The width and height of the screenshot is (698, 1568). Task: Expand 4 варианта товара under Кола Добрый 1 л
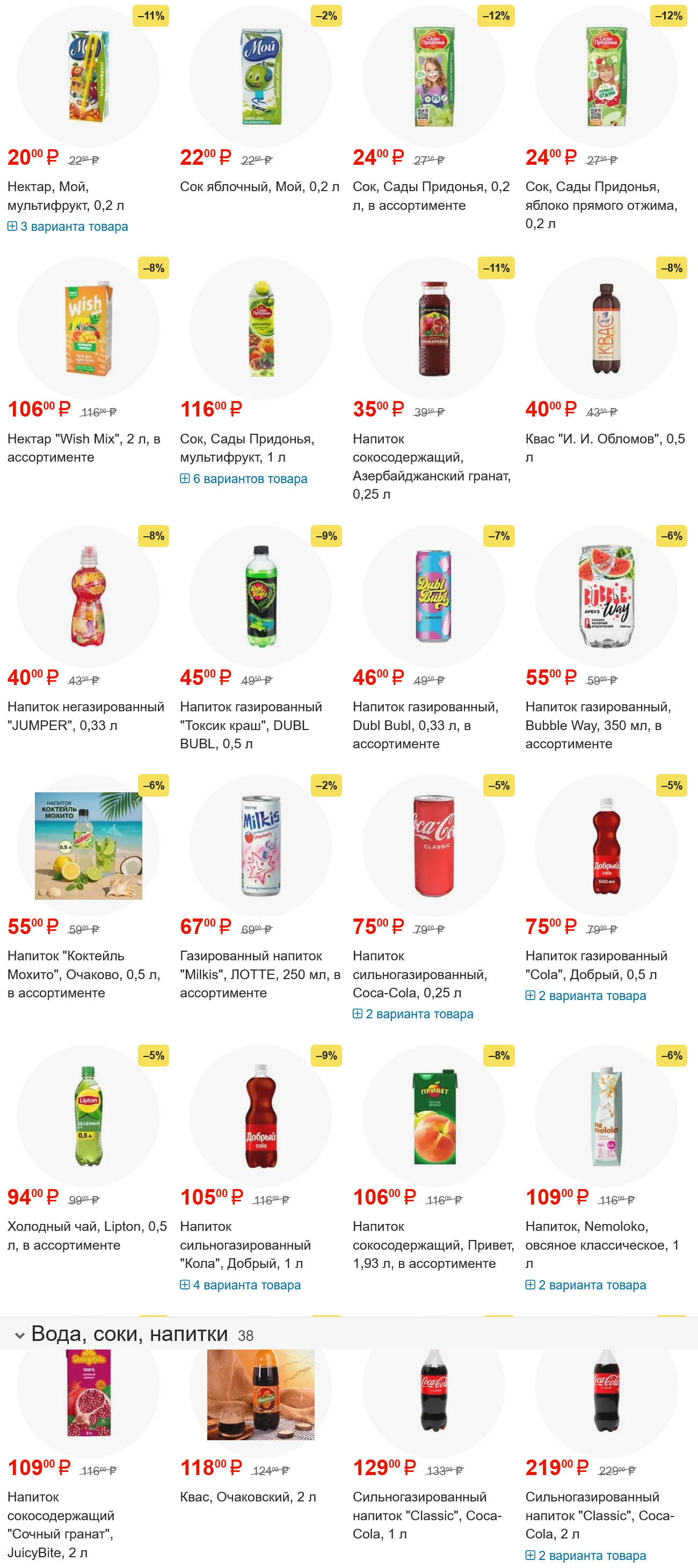click(241, 1285)
